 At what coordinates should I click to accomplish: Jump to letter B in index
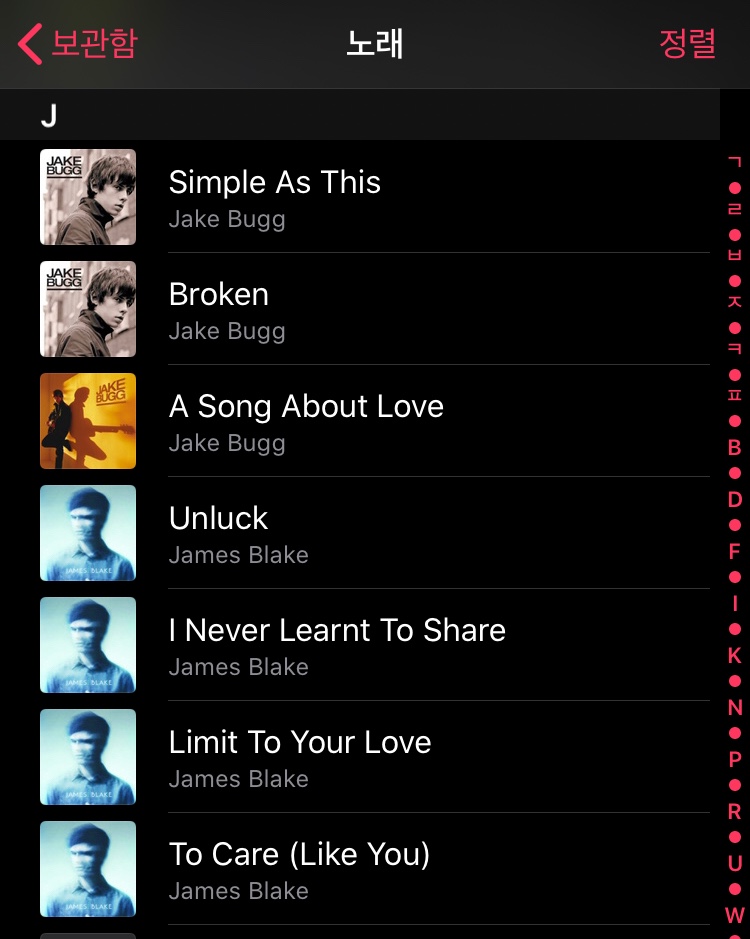[x=734, y=447]
